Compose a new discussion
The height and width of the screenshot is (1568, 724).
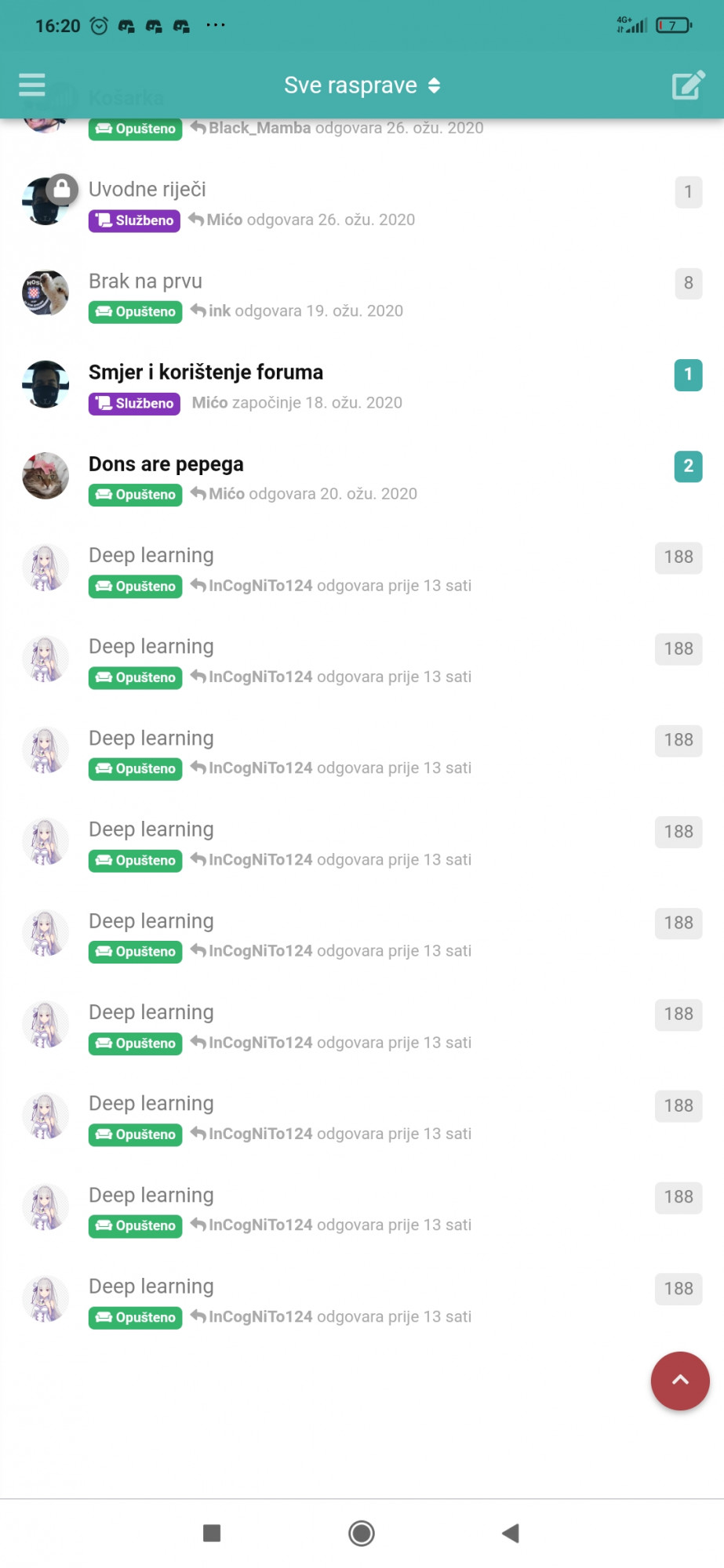point(688,85)
